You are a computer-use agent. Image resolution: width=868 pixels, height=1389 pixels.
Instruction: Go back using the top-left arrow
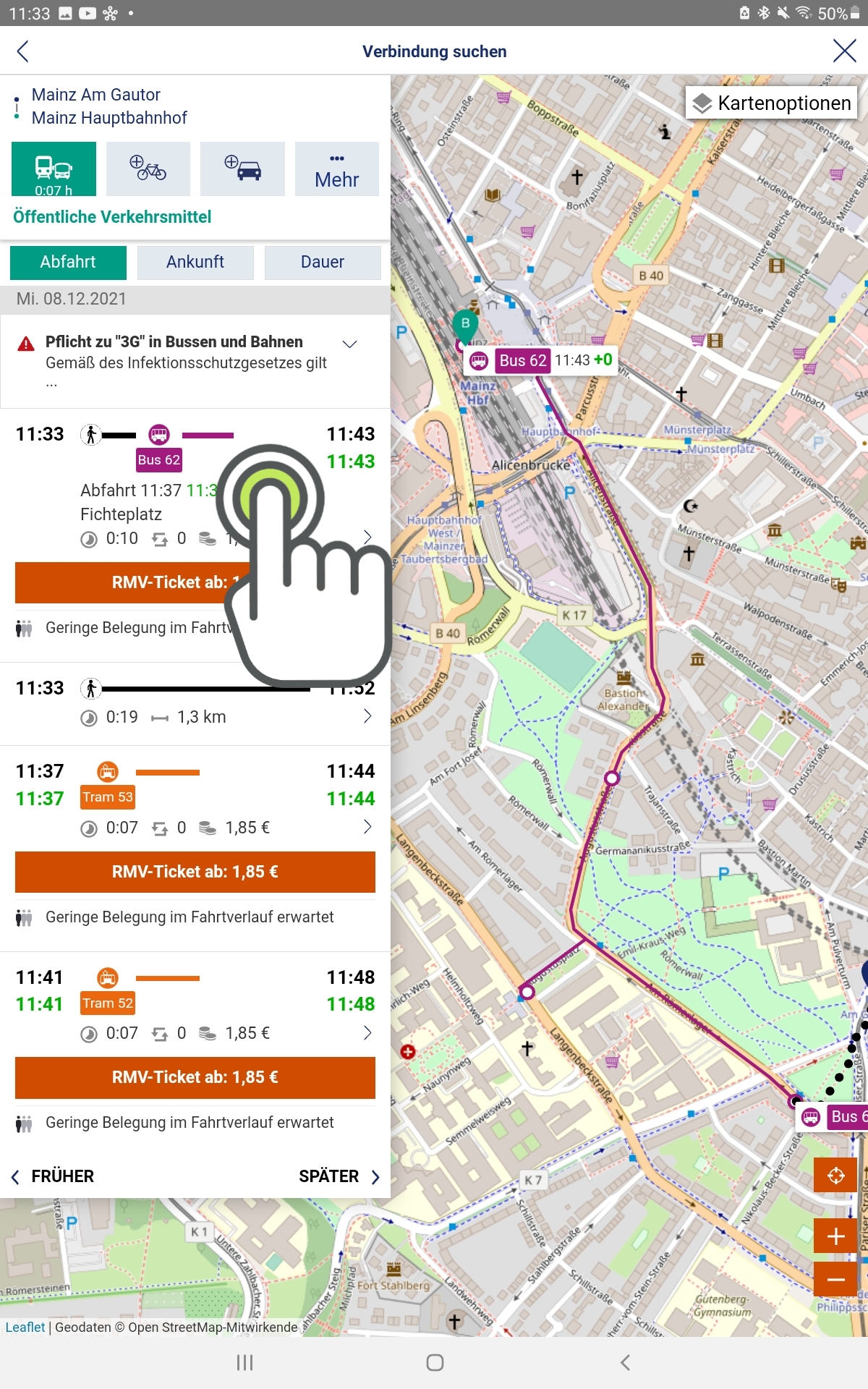(22, 51)
